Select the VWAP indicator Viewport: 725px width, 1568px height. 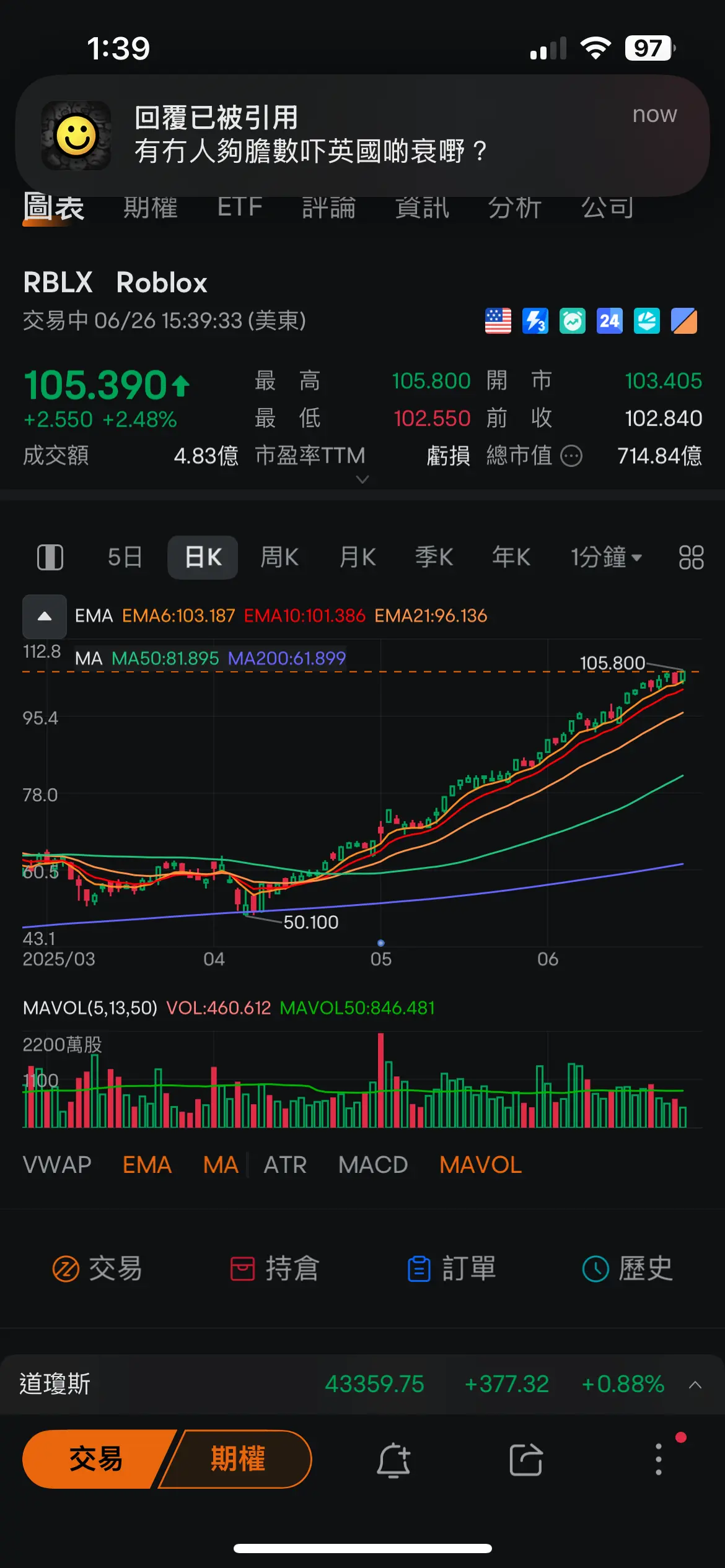pyautogui.click(x=57, y=1165)
